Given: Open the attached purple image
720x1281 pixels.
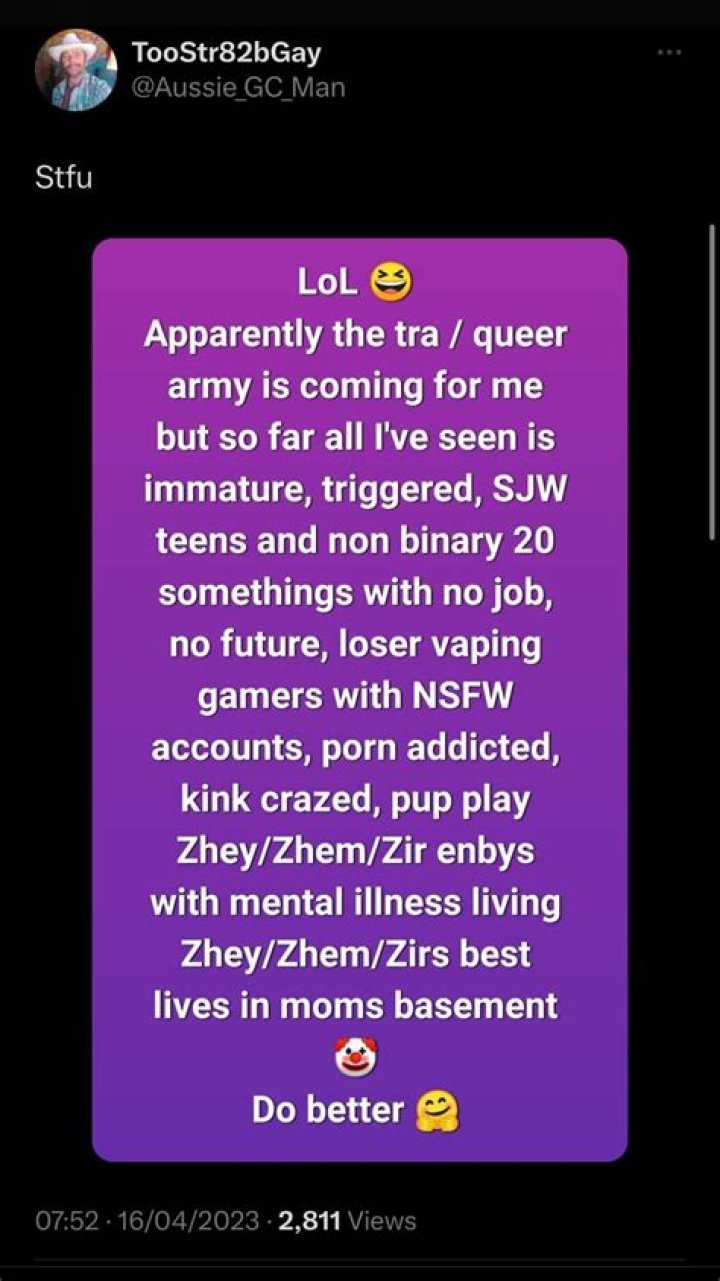Looking at the screenshot, I should [x=360, y=700].
